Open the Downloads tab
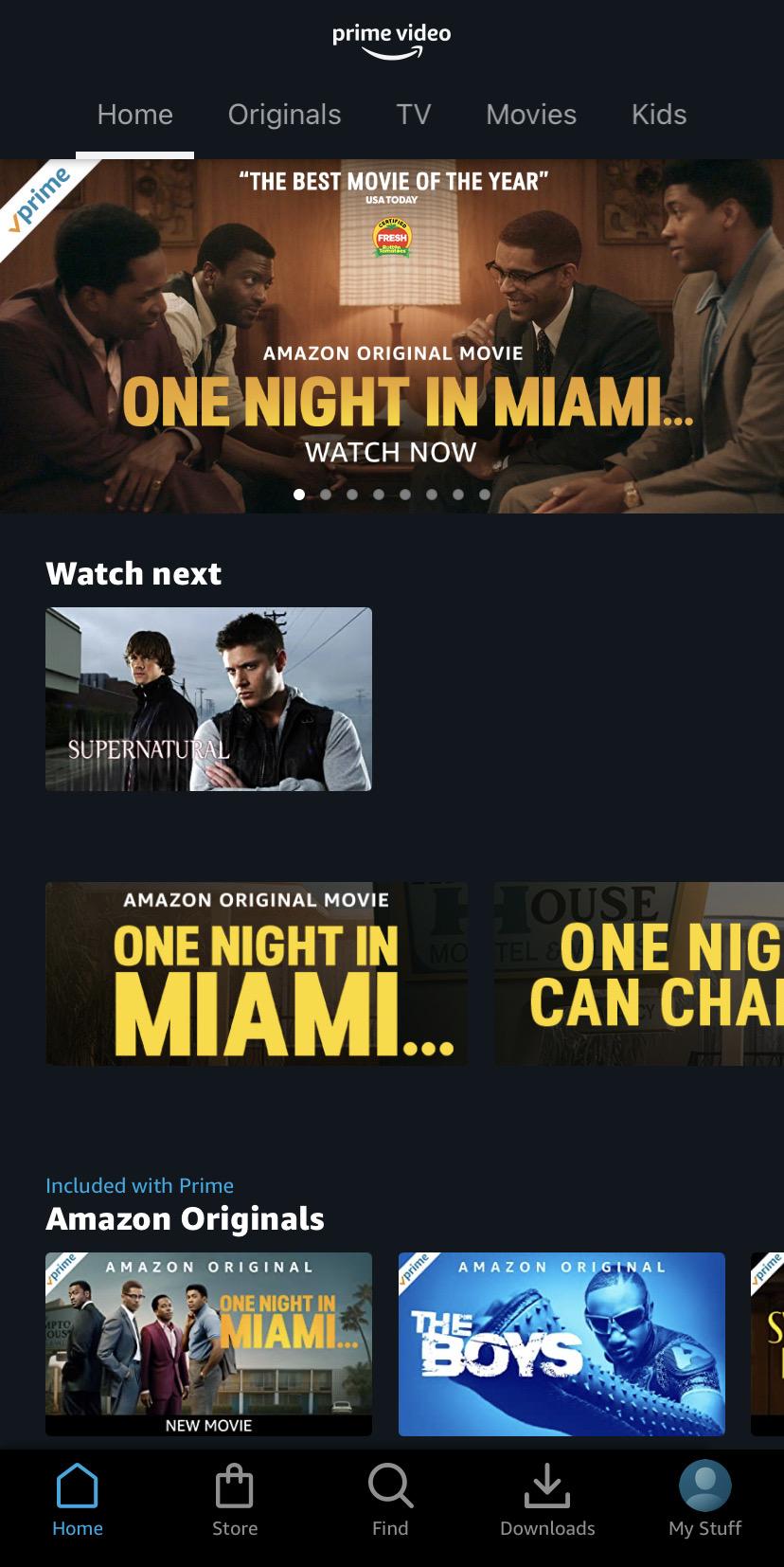The width and height of the screenshot is (784, 1567). point(547,1501)
